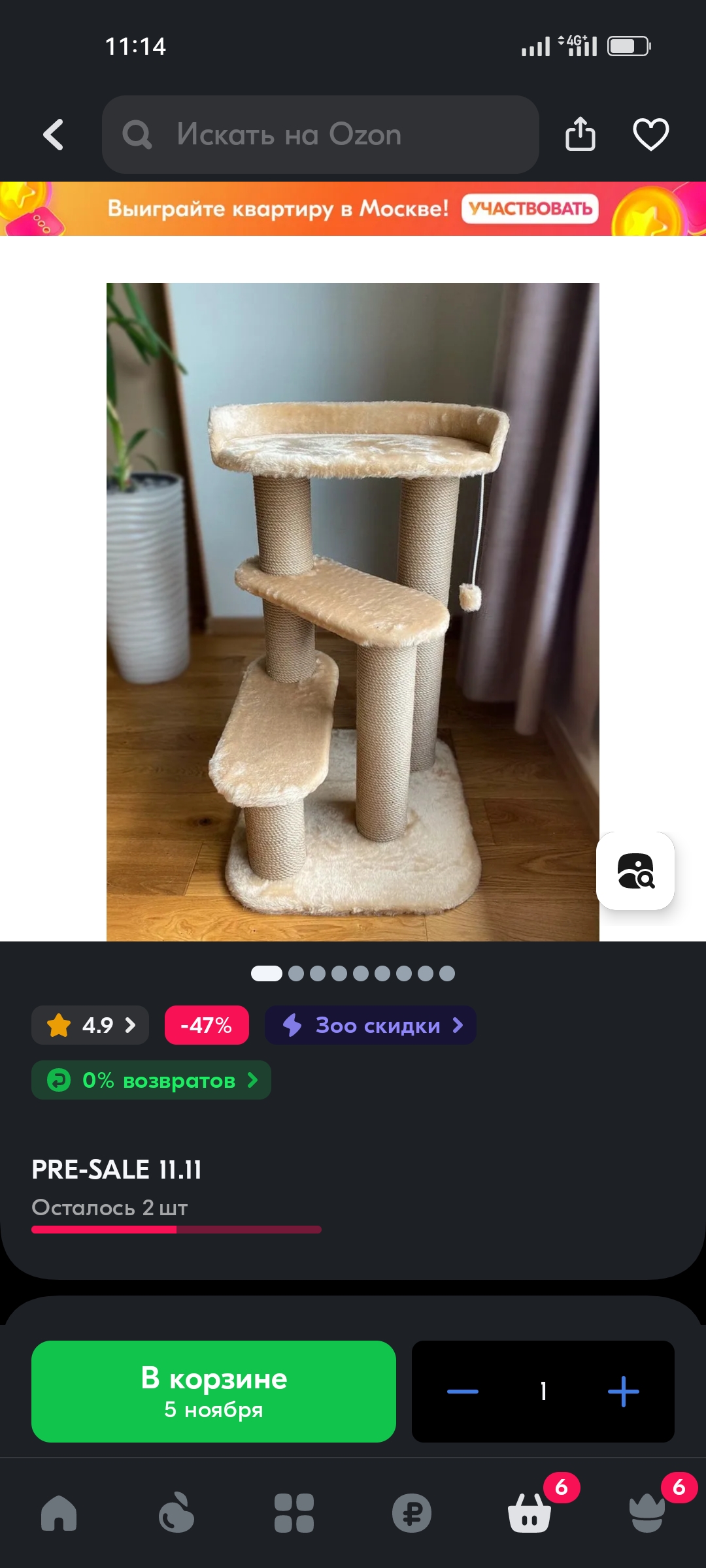This screenshot has height=1568, width=706.
Task: Tap the green "В корзине" button
Action: point(214,1392)
